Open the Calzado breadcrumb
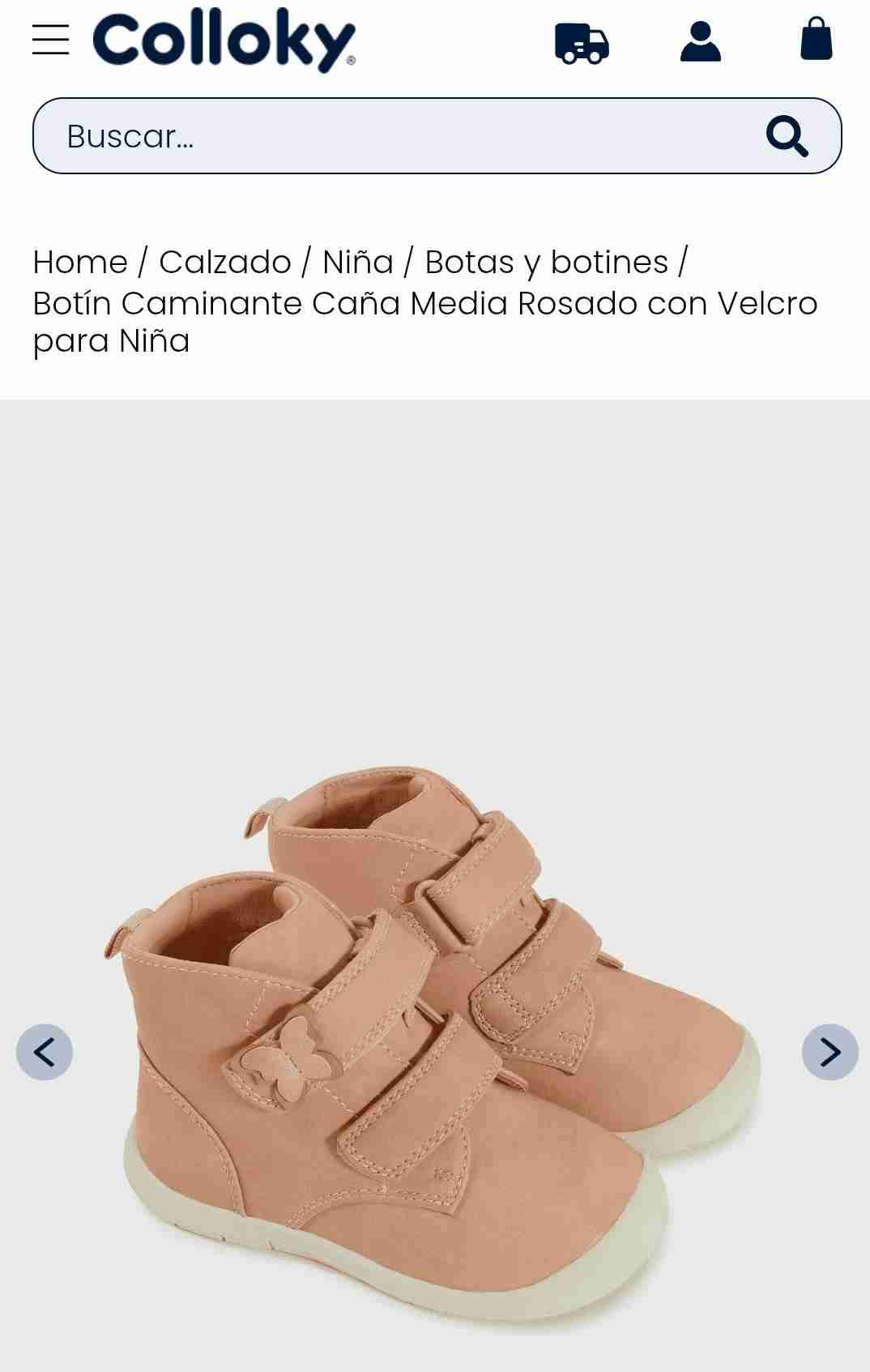 point(224,263)
